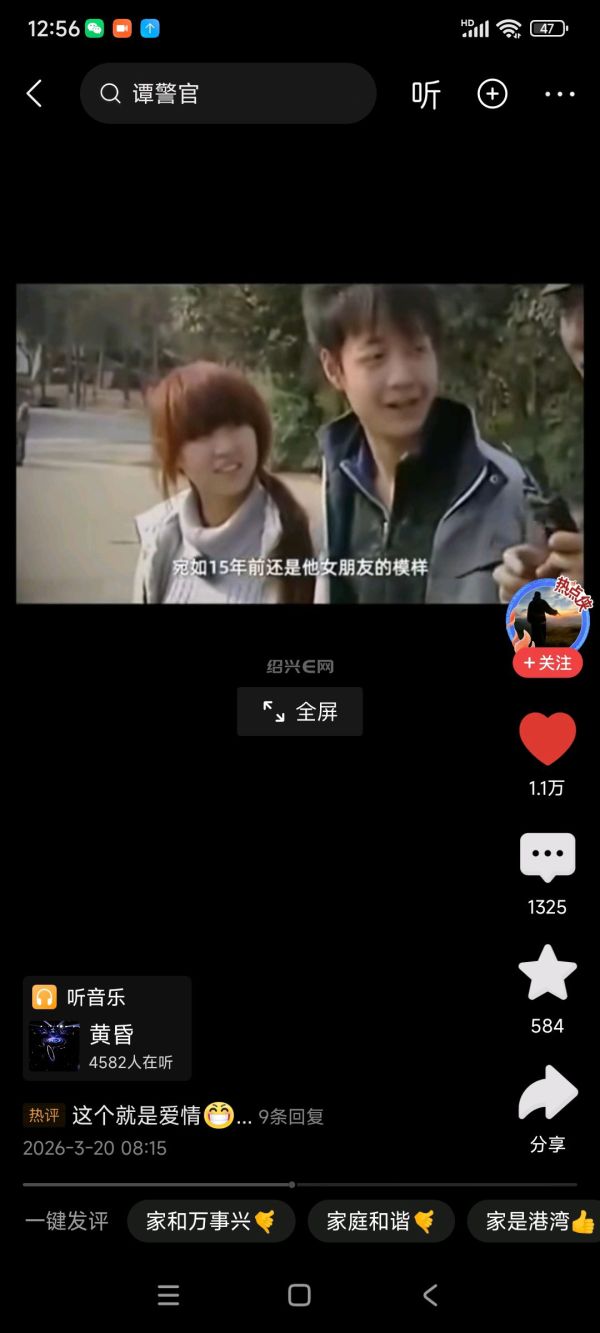View the hot comment 这个就是爱情

coord(150,1116)
